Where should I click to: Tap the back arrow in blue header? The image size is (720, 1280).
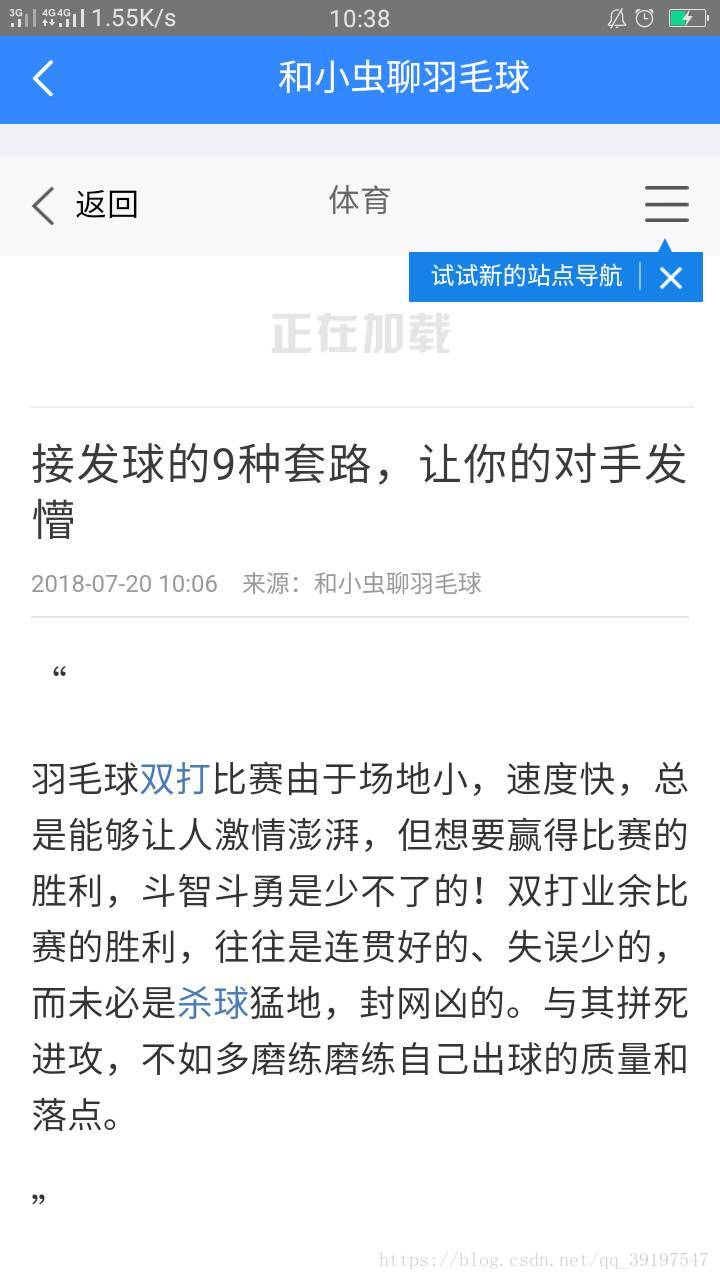pos(43,78)
